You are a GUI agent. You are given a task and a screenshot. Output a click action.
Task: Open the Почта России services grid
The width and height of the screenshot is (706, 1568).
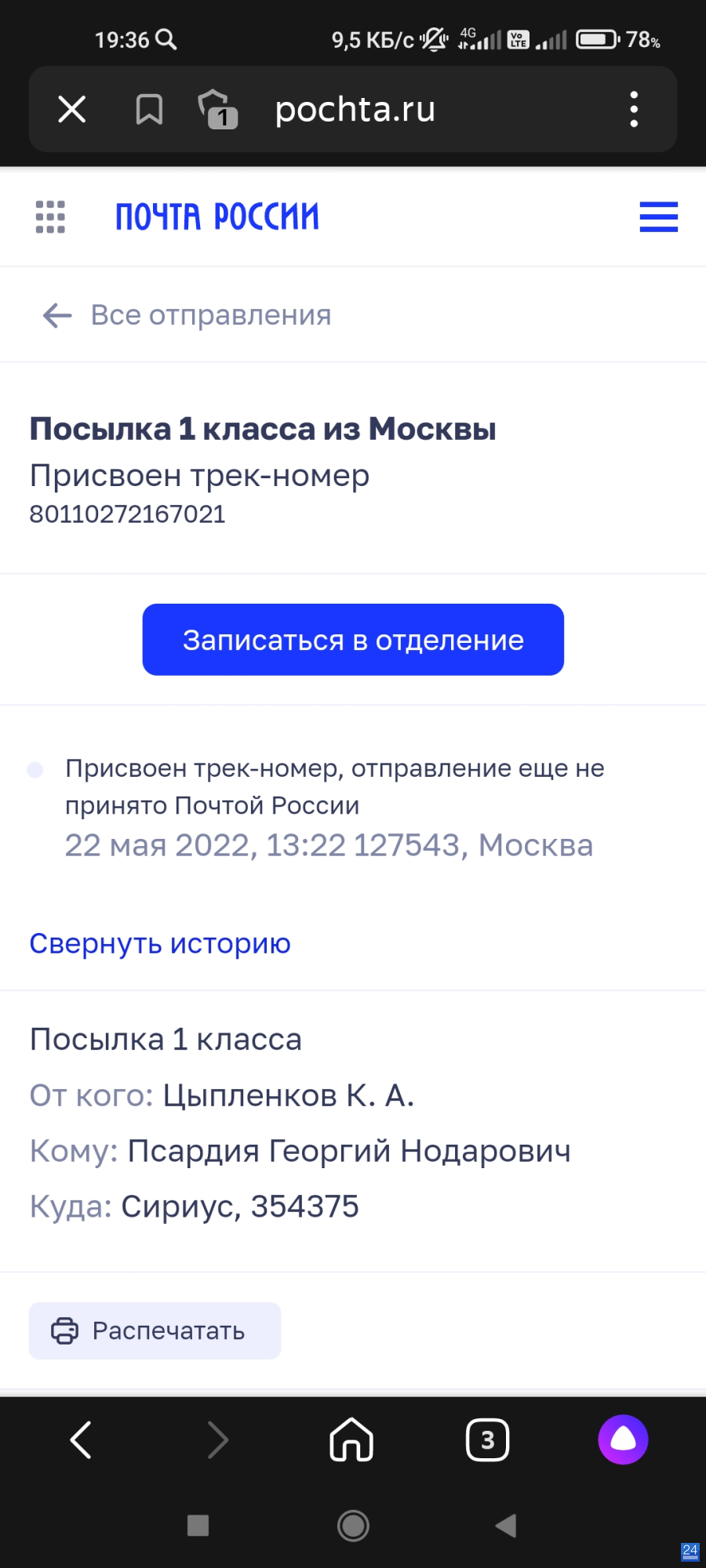50,217
